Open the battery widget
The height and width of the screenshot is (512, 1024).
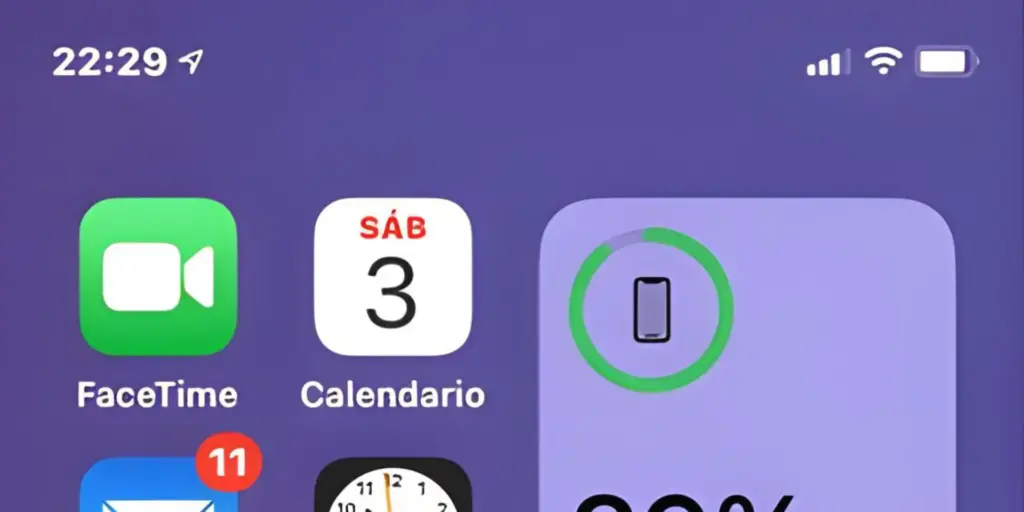[746, 360]
